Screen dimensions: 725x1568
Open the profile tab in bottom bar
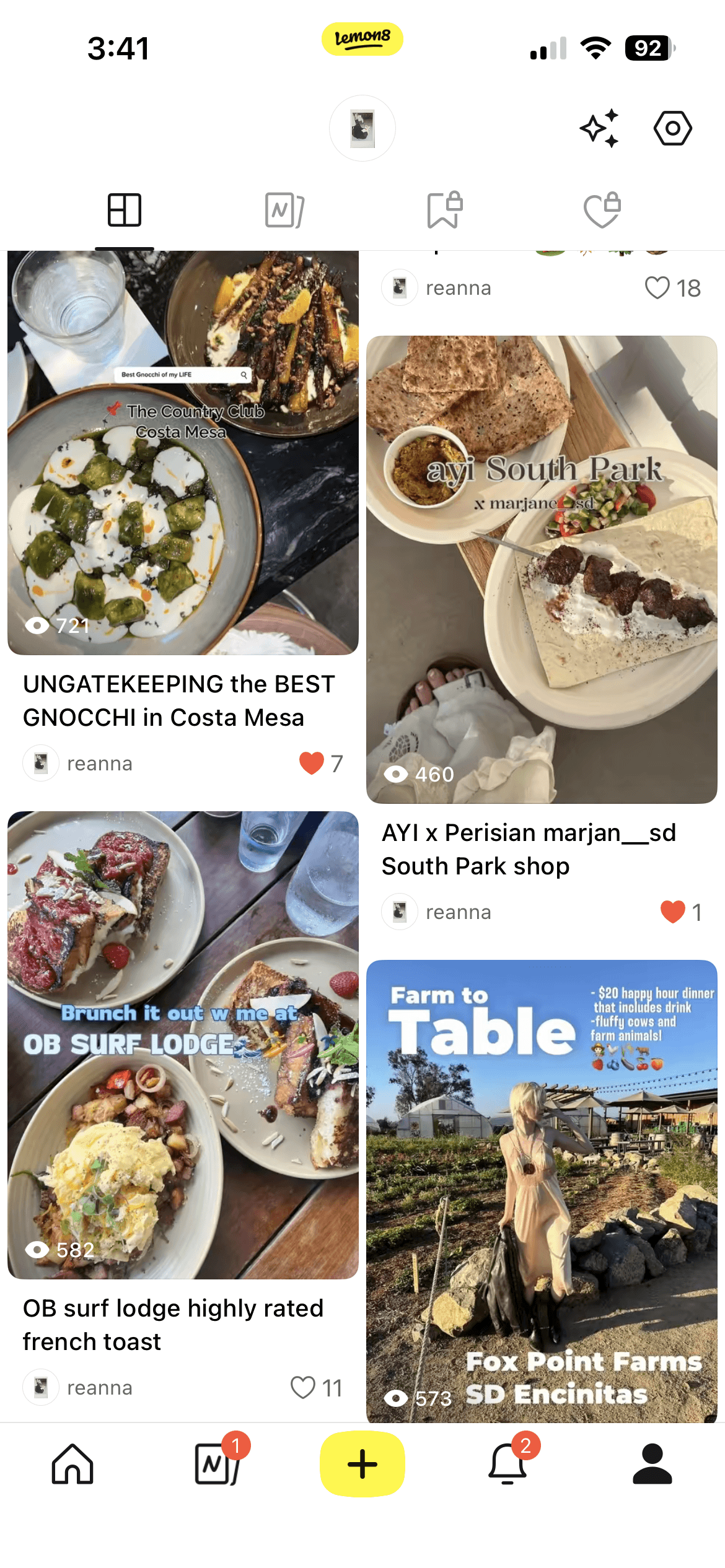click(x=652, y=1464)
